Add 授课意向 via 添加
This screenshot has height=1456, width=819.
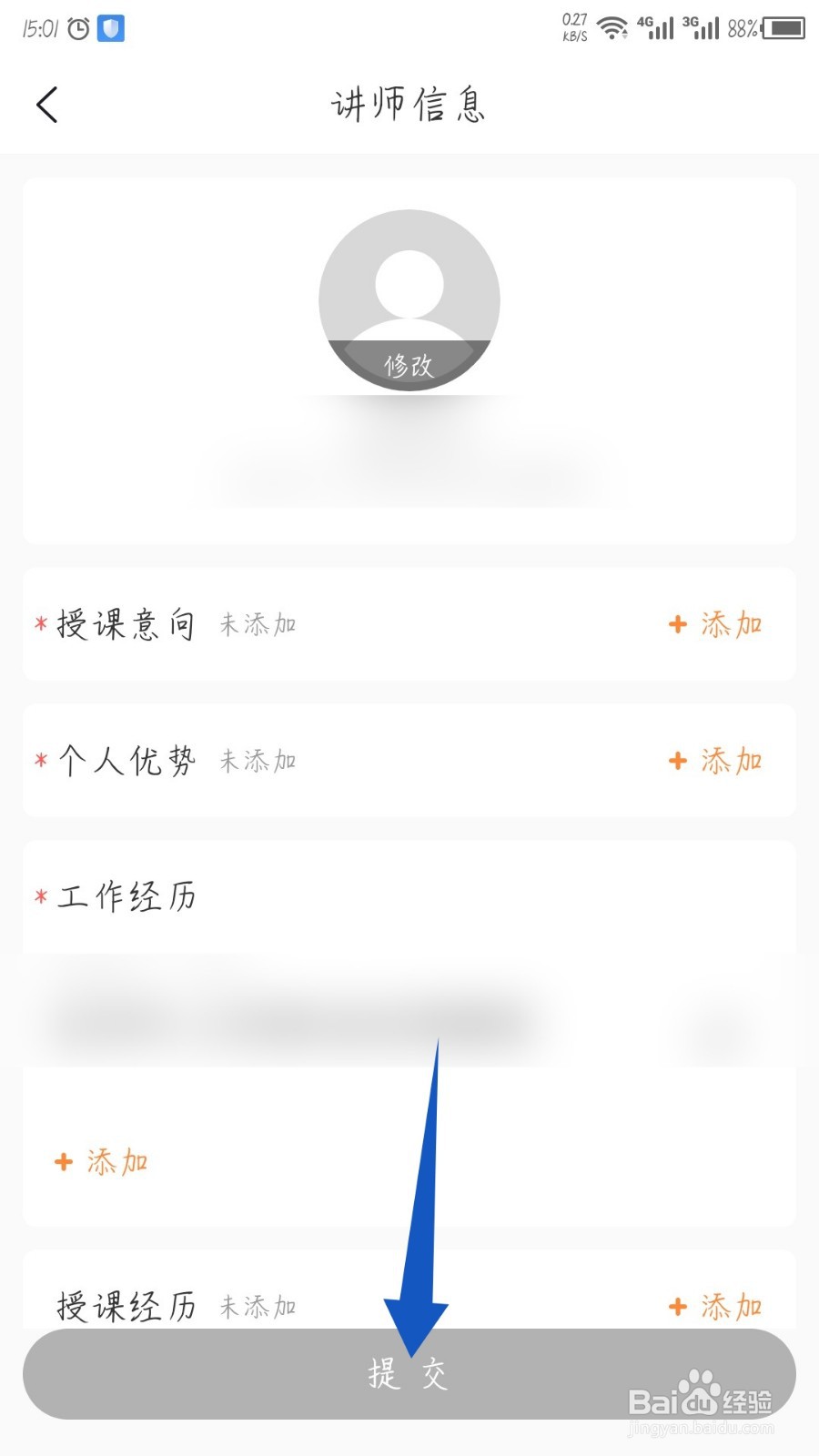(x=715, y=624)
